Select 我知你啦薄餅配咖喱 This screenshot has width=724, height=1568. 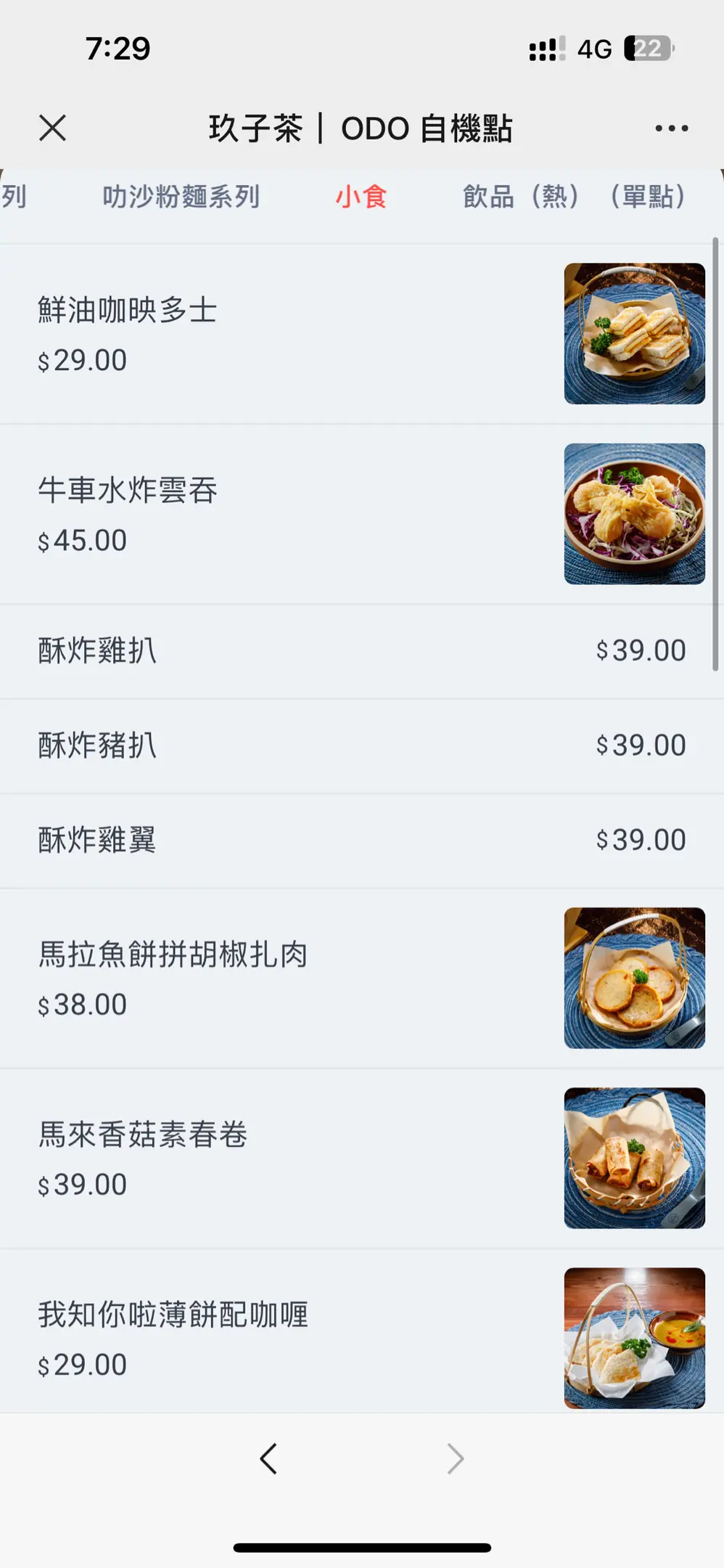(290, 1338)
